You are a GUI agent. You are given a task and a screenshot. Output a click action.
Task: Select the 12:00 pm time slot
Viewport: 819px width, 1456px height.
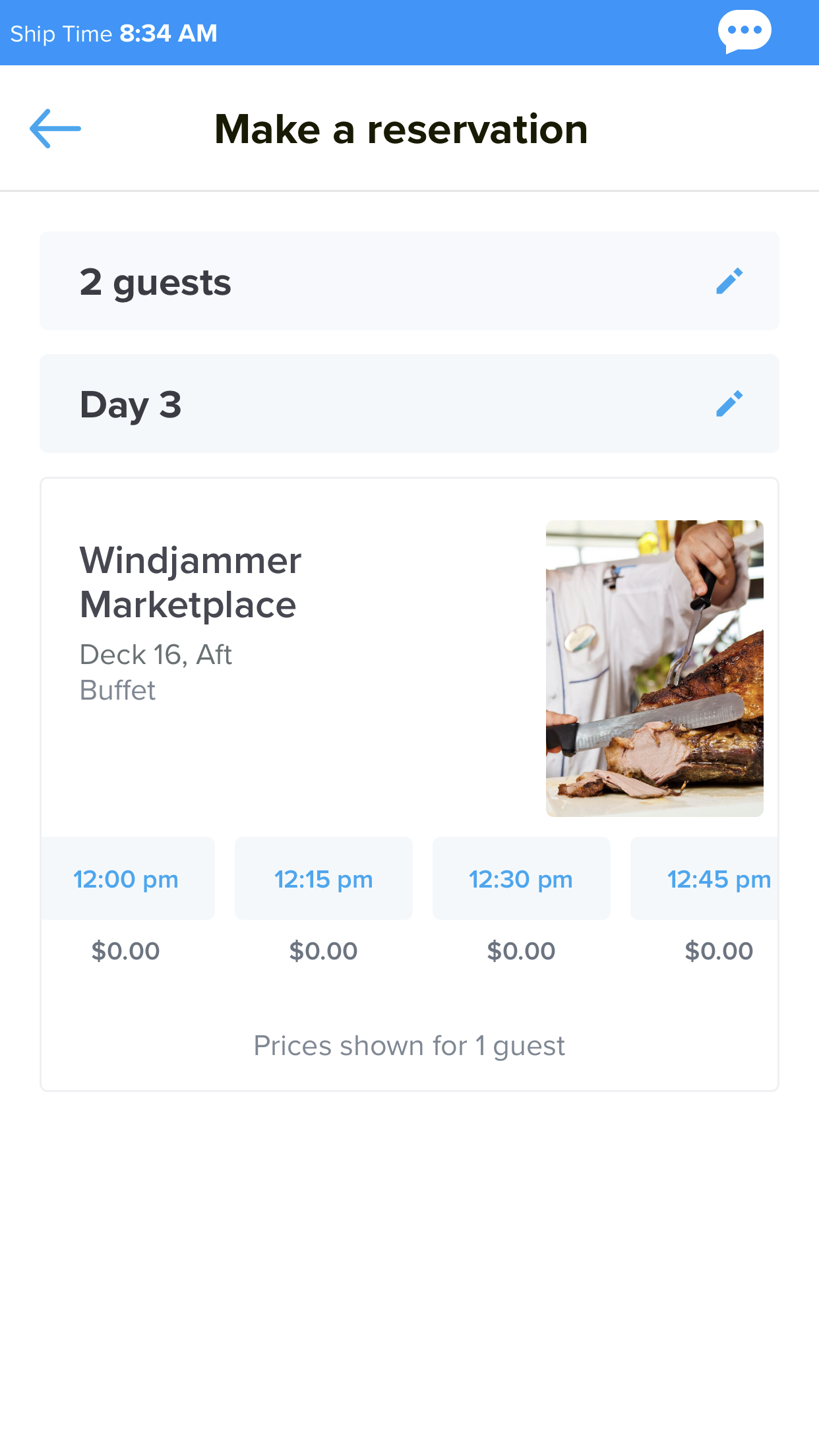(x=128, y=878)
